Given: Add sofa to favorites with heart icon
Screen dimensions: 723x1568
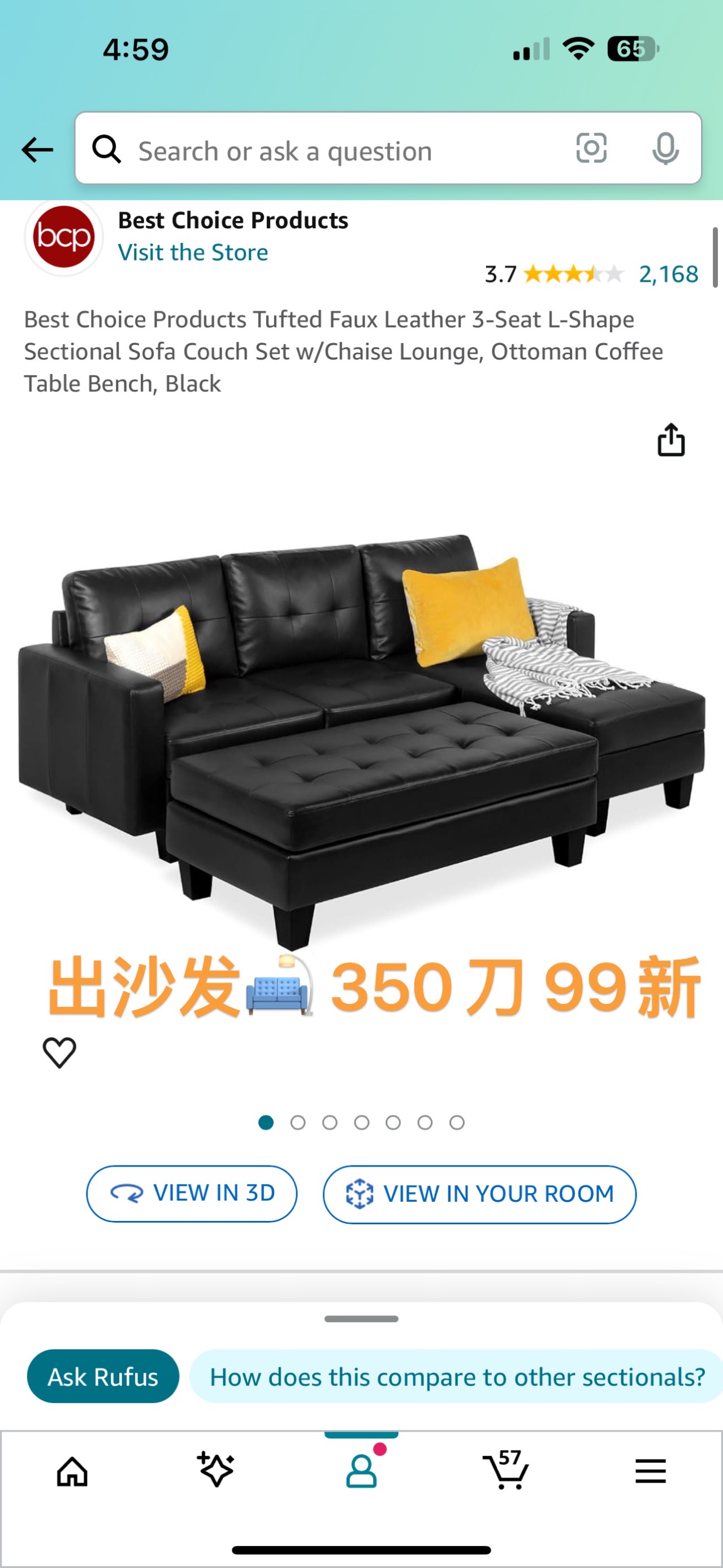Looking at the screenshot, I should click(x=59, y=1052).
